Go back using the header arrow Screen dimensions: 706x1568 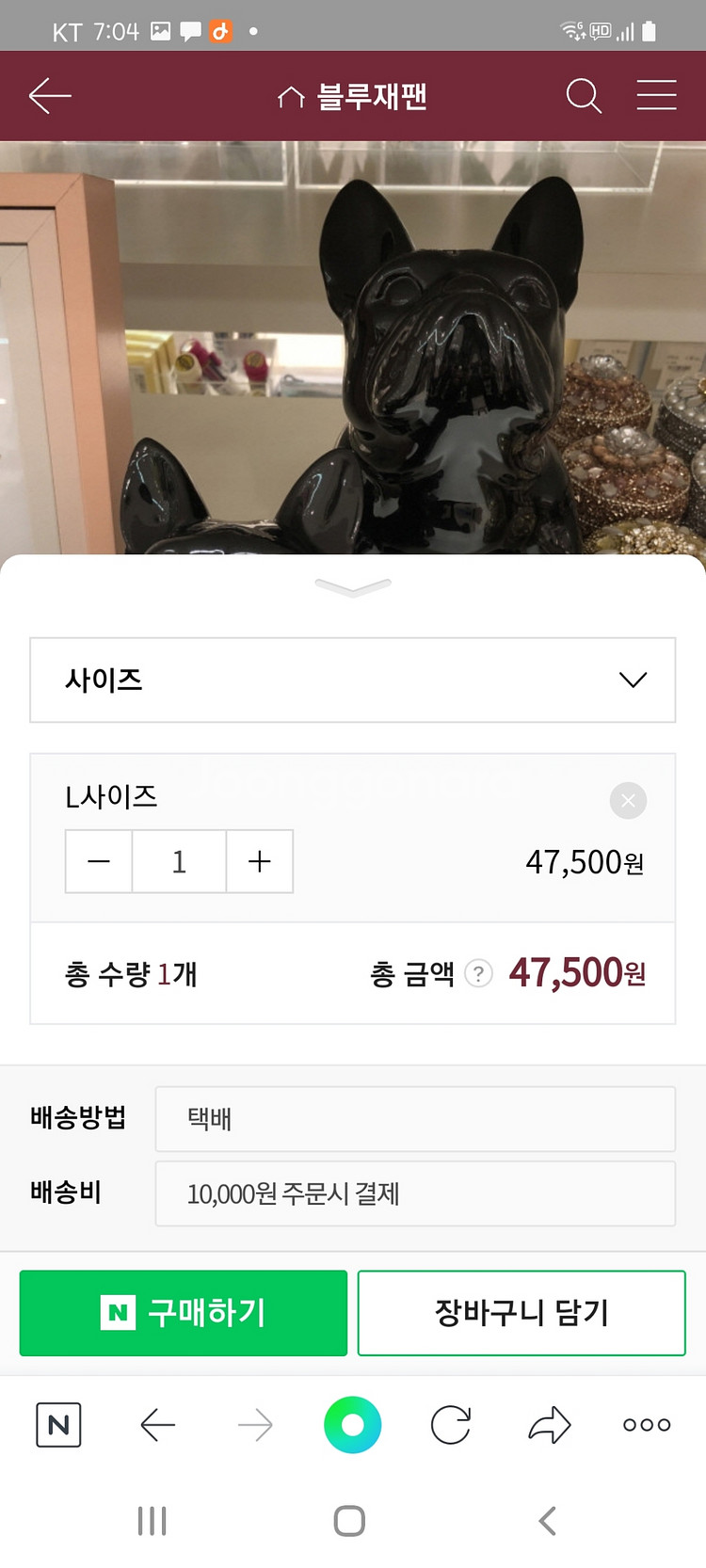tap(49, 95)
